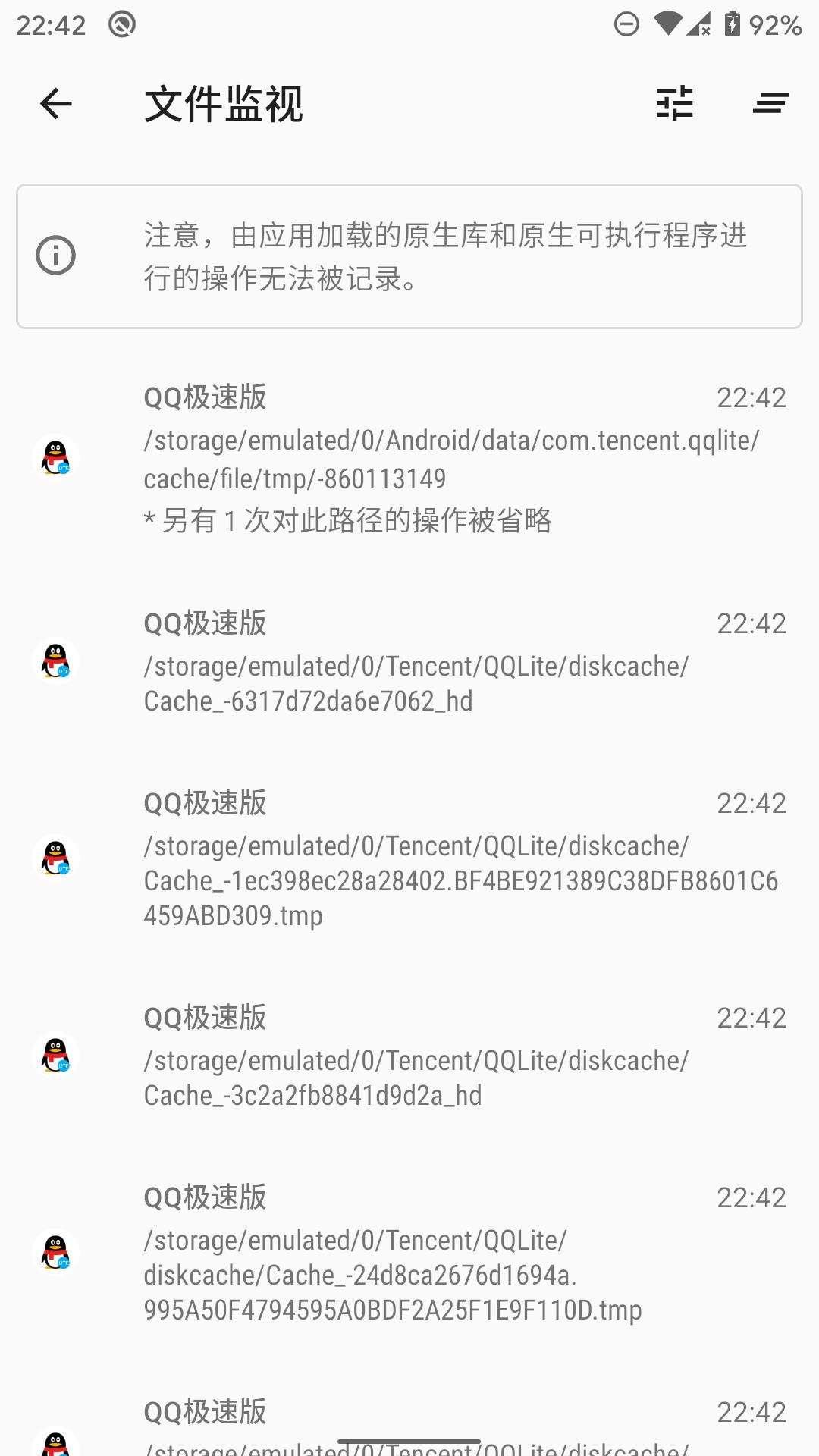Tap the battery indicator in the status bar
Viewport: 819px width, 1456px height.
coord(733,24)
